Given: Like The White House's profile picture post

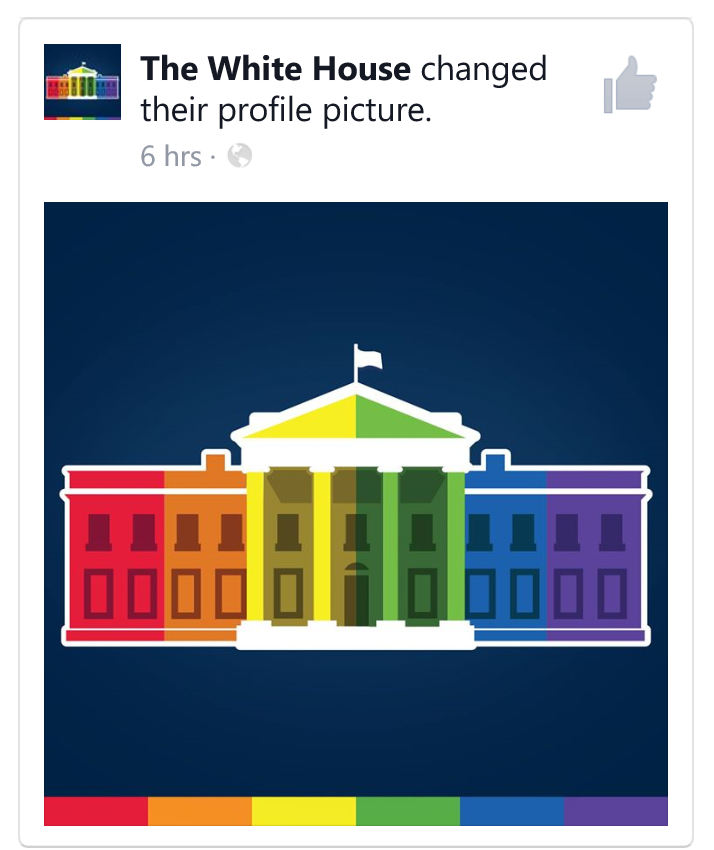Looking at the screenshot, I should pyautogui.click(x=631, y=85).
